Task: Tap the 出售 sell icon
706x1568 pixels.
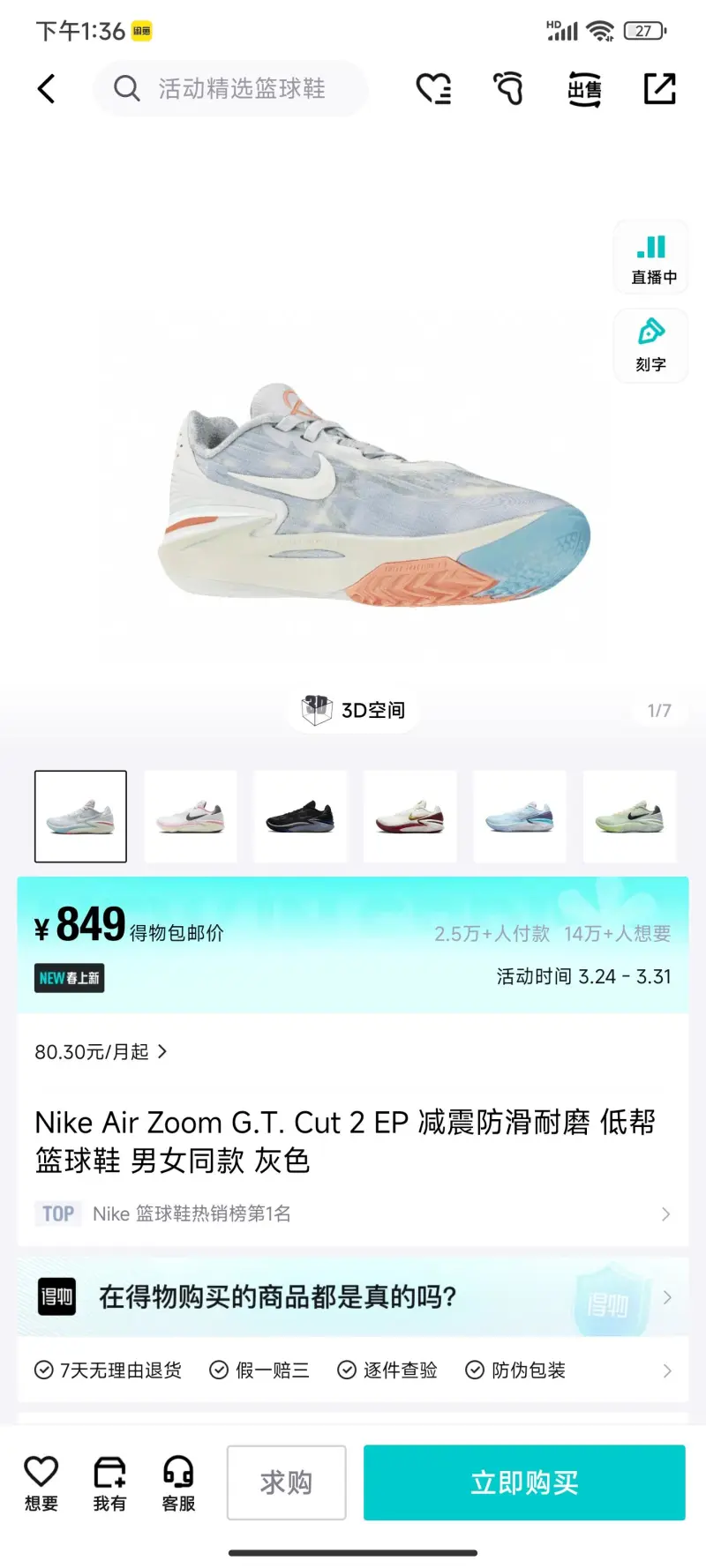Action: click(584, 89)
